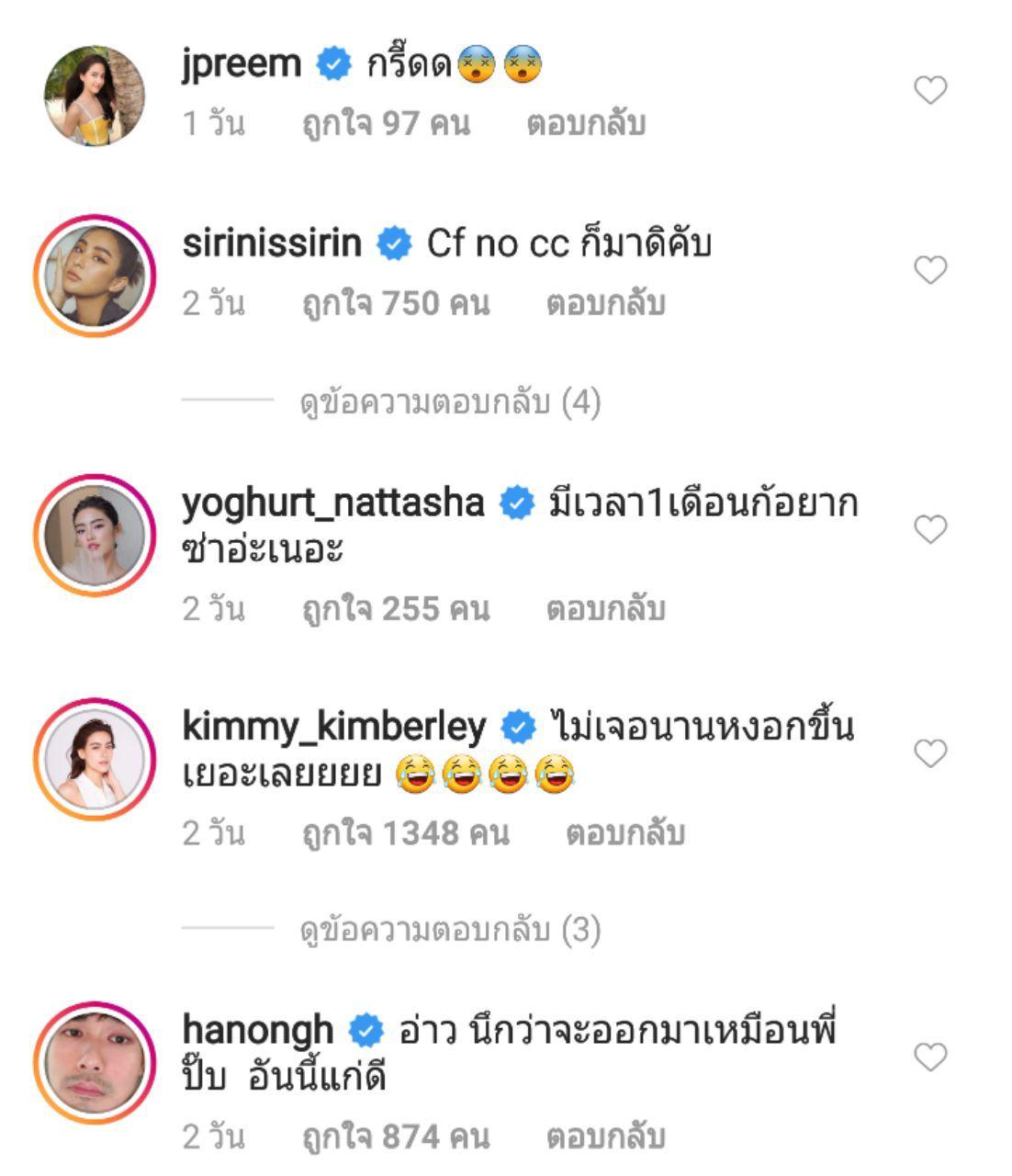1012x1176 pixels.
Task: Like hanongh's comment
Action: click(930, 1057)
